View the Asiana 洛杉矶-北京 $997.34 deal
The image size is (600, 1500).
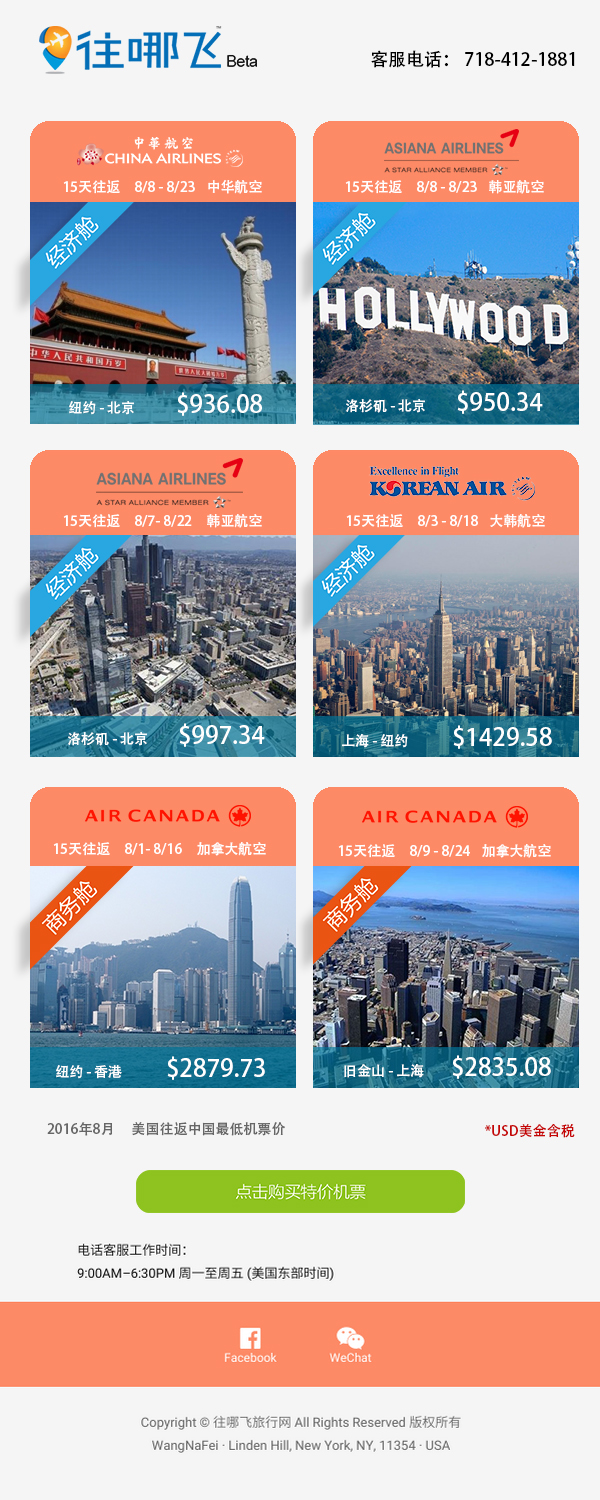click(x=163, y=620)
